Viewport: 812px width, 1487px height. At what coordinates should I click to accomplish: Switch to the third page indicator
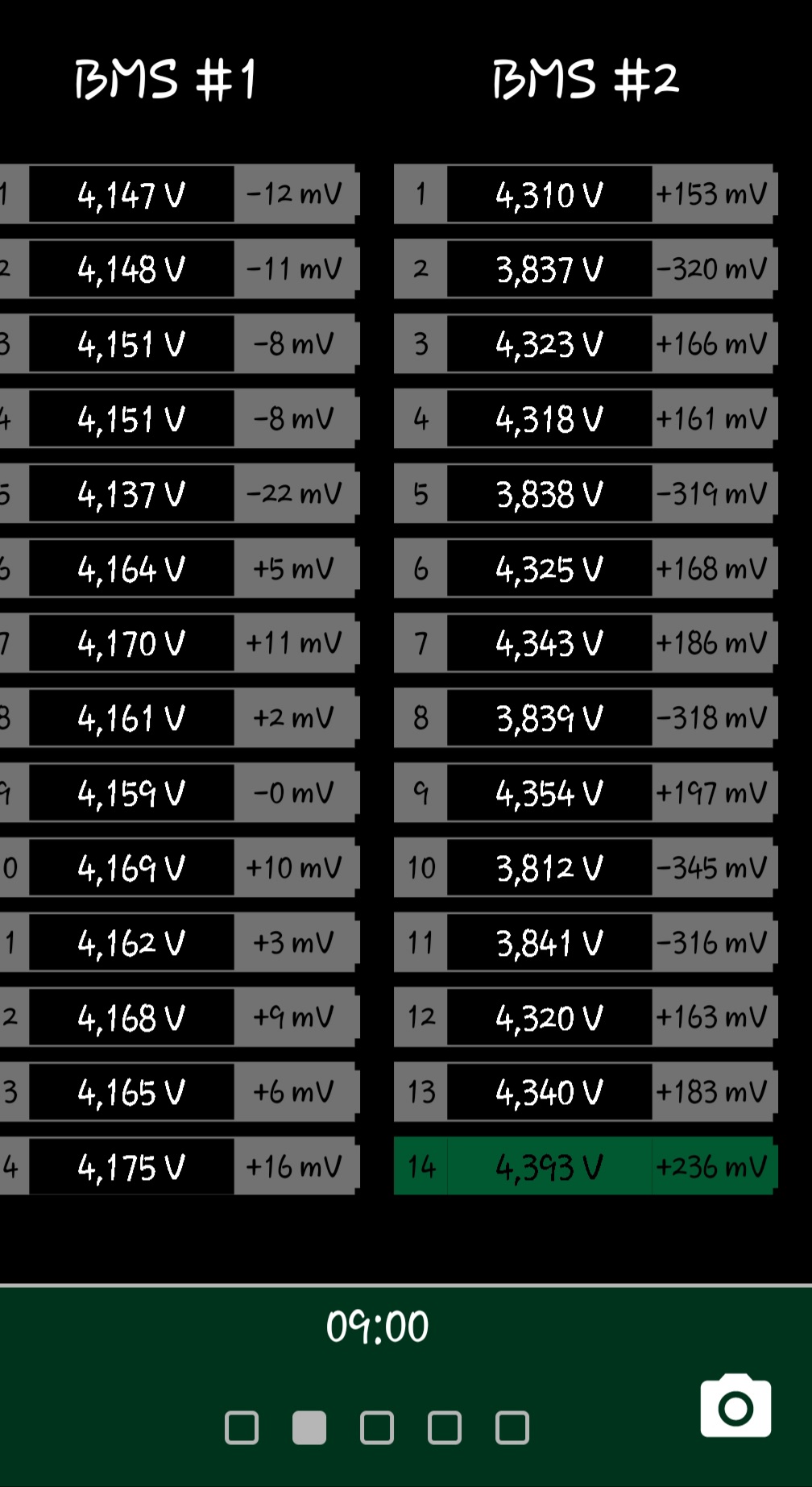(377, 1427)
